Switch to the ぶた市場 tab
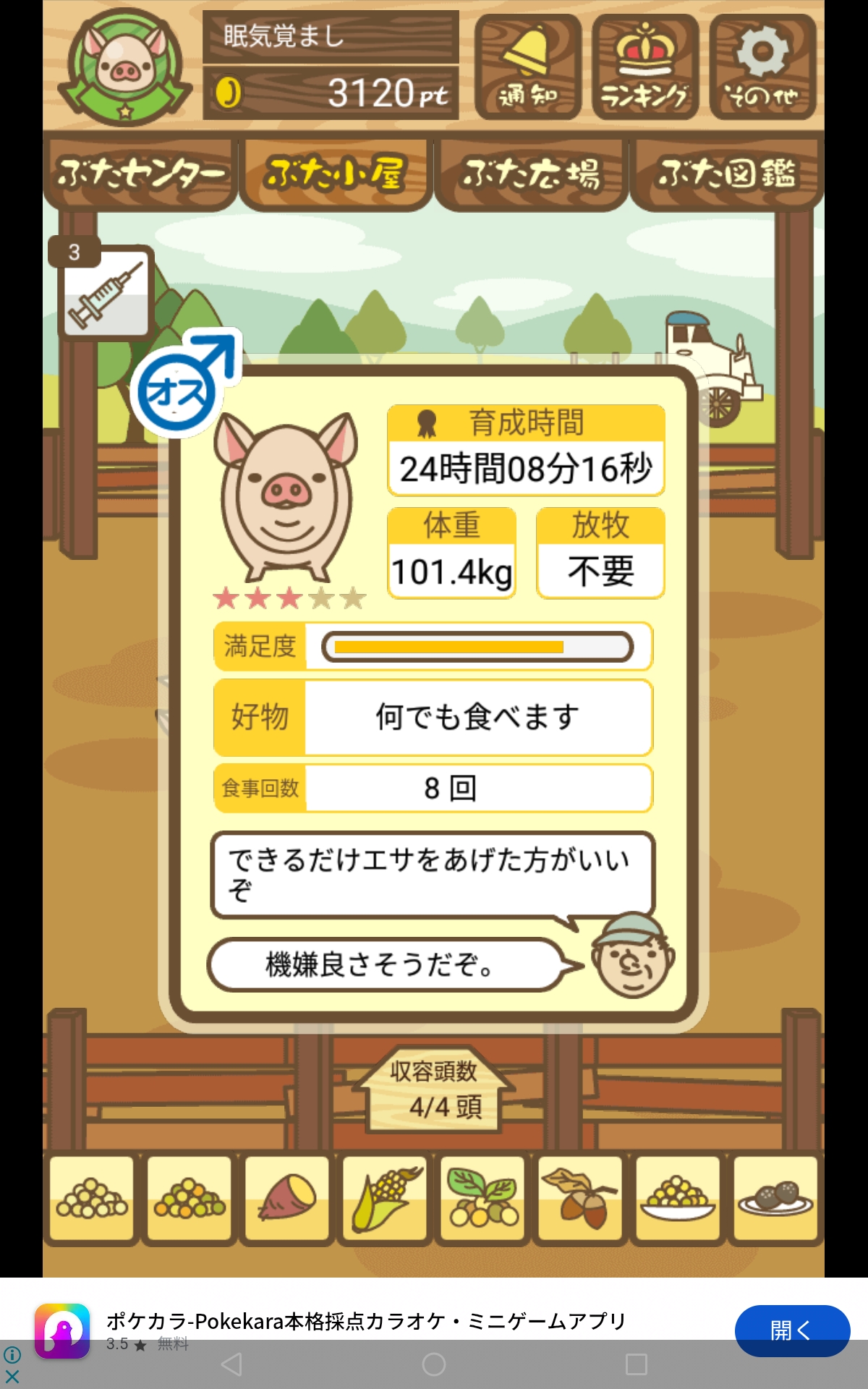 point(531,174)
